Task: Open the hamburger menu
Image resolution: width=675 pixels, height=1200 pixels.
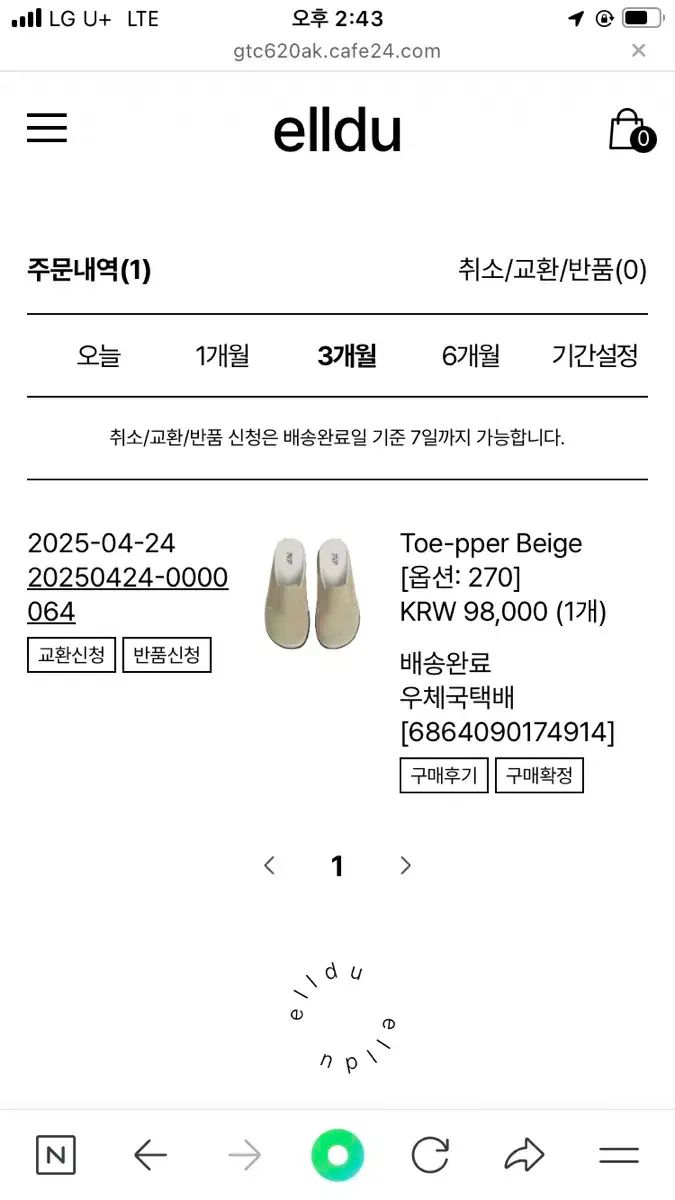Action: pyautogui.click(x=47, y=128)
